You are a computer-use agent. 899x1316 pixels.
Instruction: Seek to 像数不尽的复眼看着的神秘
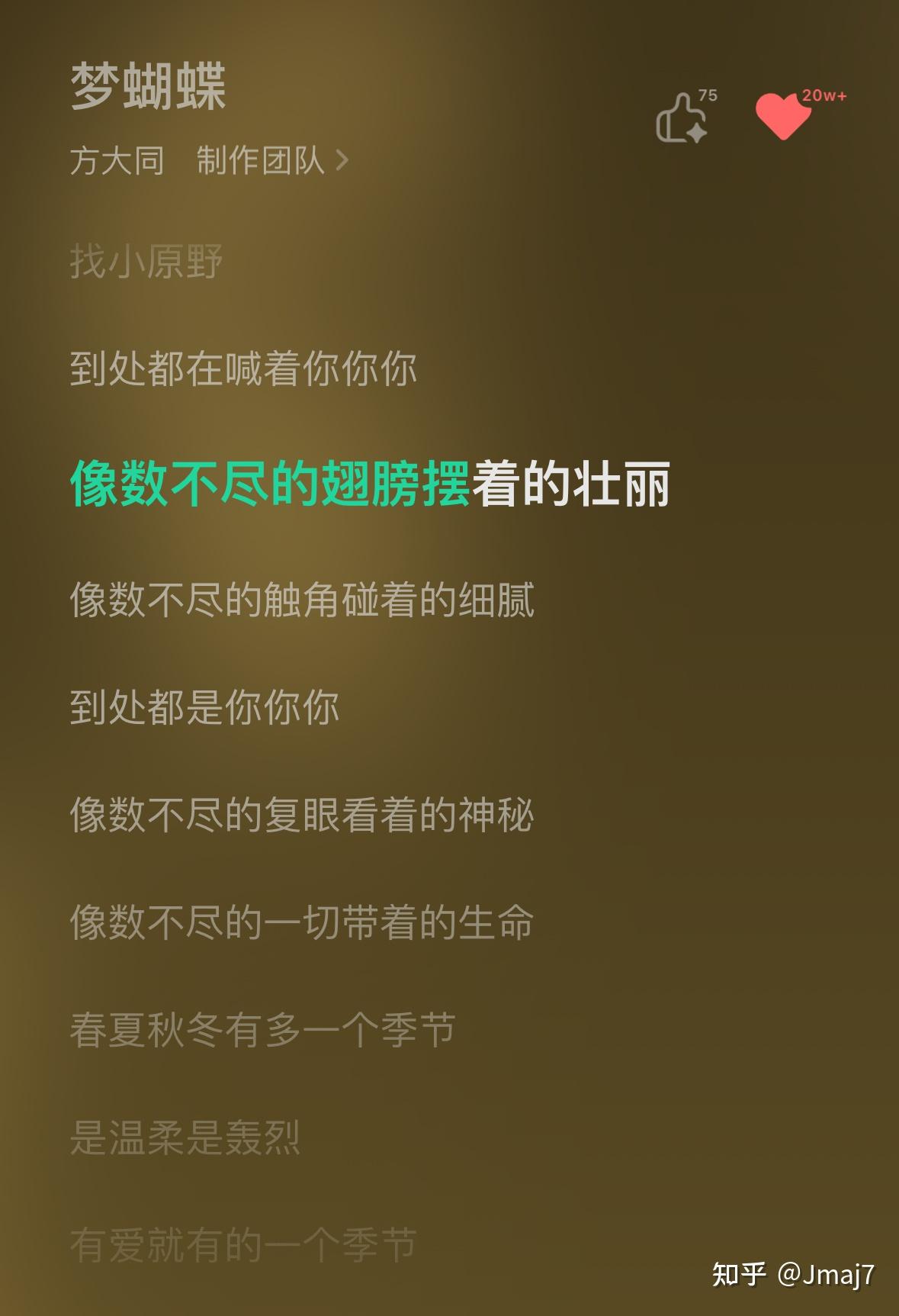303,815
